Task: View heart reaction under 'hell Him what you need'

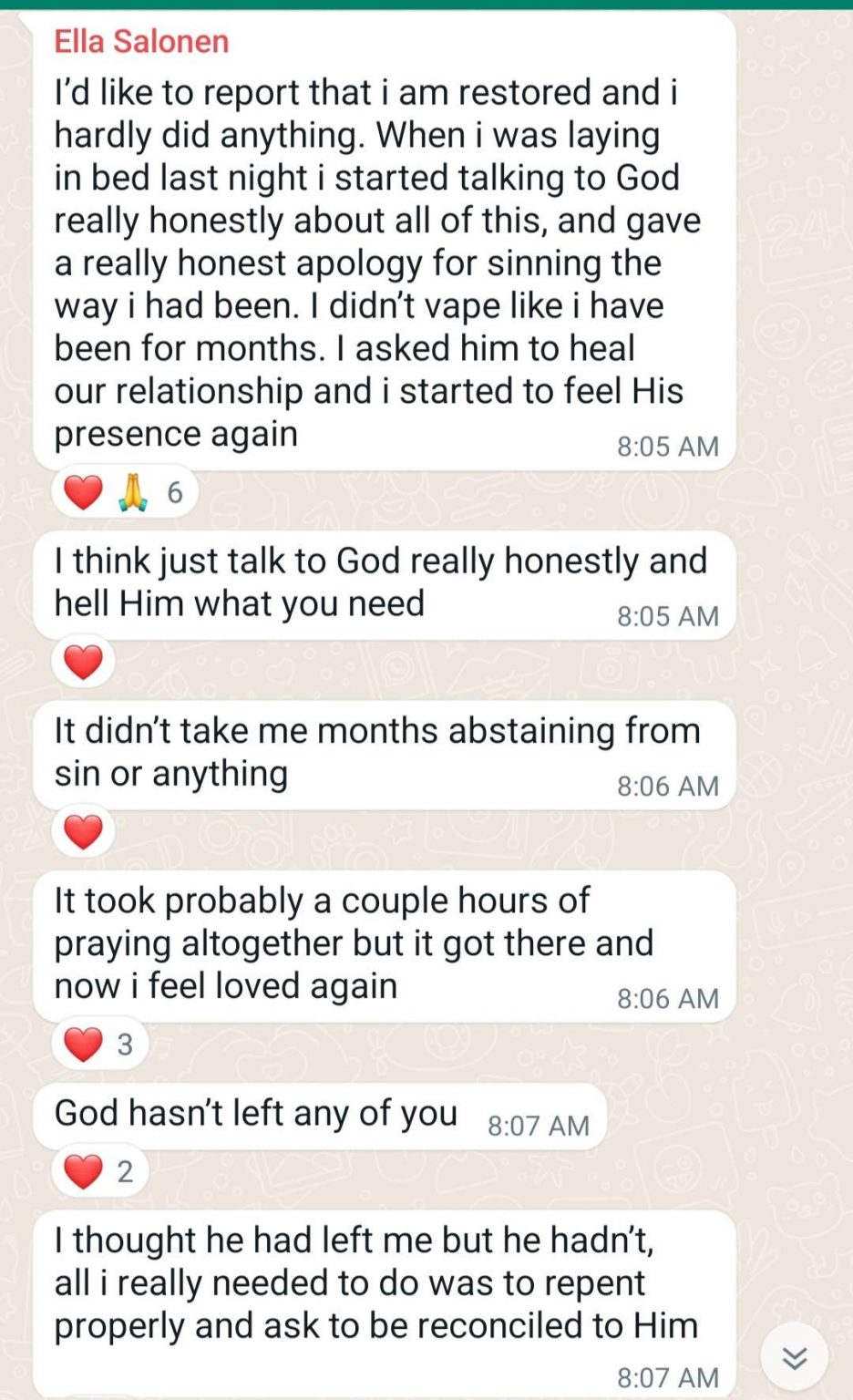Action: [x=83, y=662]
